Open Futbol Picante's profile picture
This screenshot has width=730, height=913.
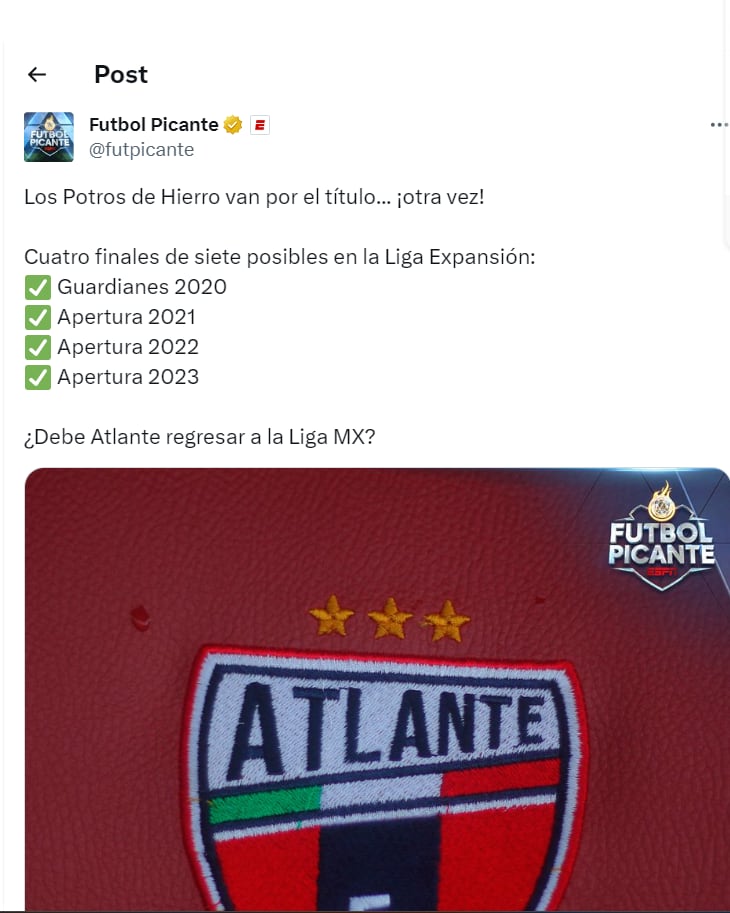pos(49,137)
